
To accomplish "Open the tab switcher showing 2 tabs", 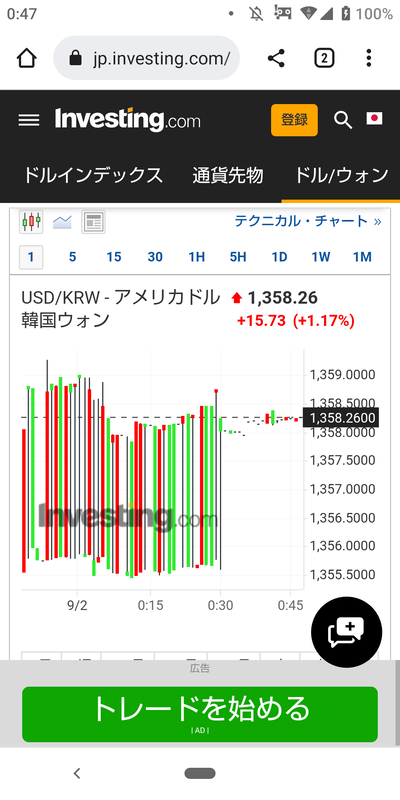I will [x=324, y=58].
